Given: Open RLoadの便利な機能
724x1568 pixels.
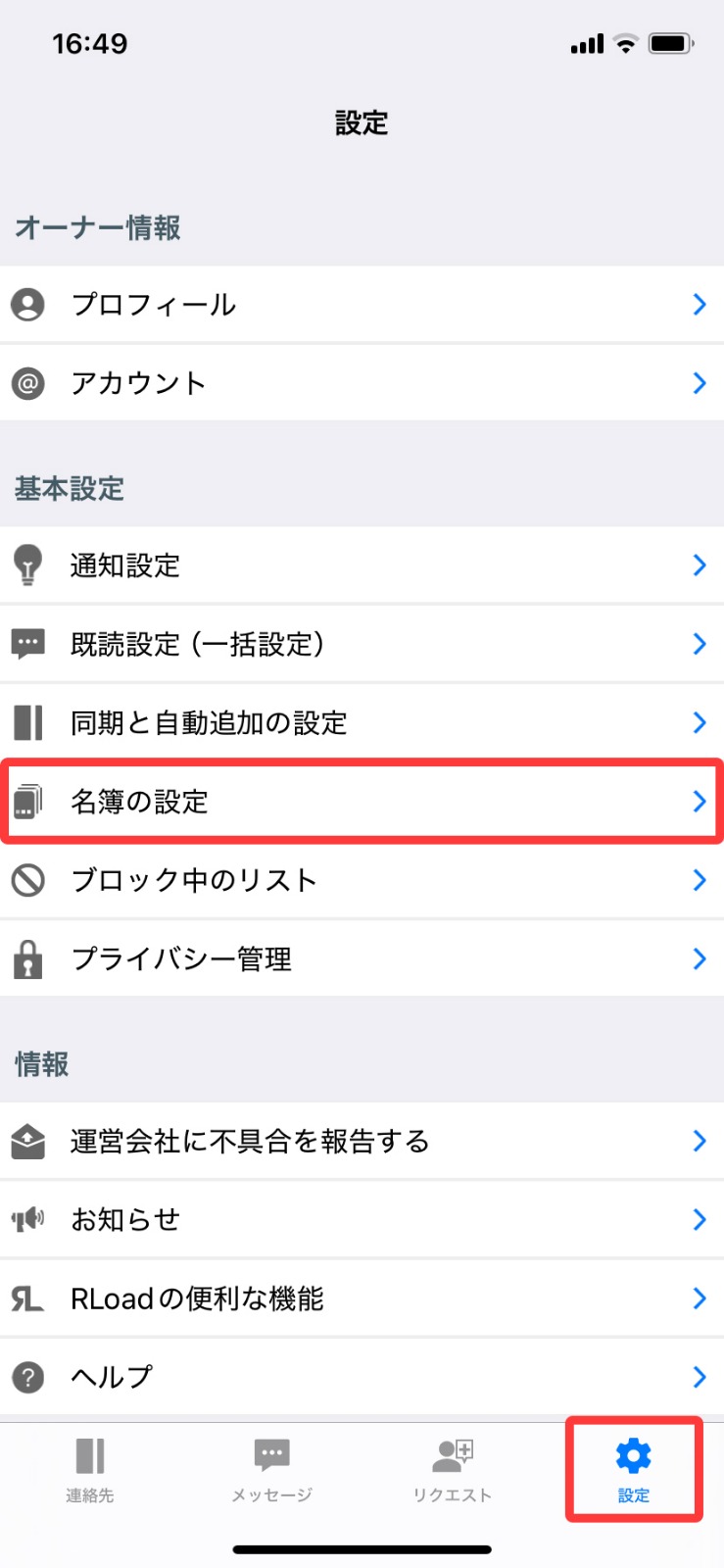Looking at the screenshot, I should coord(362,1298).
